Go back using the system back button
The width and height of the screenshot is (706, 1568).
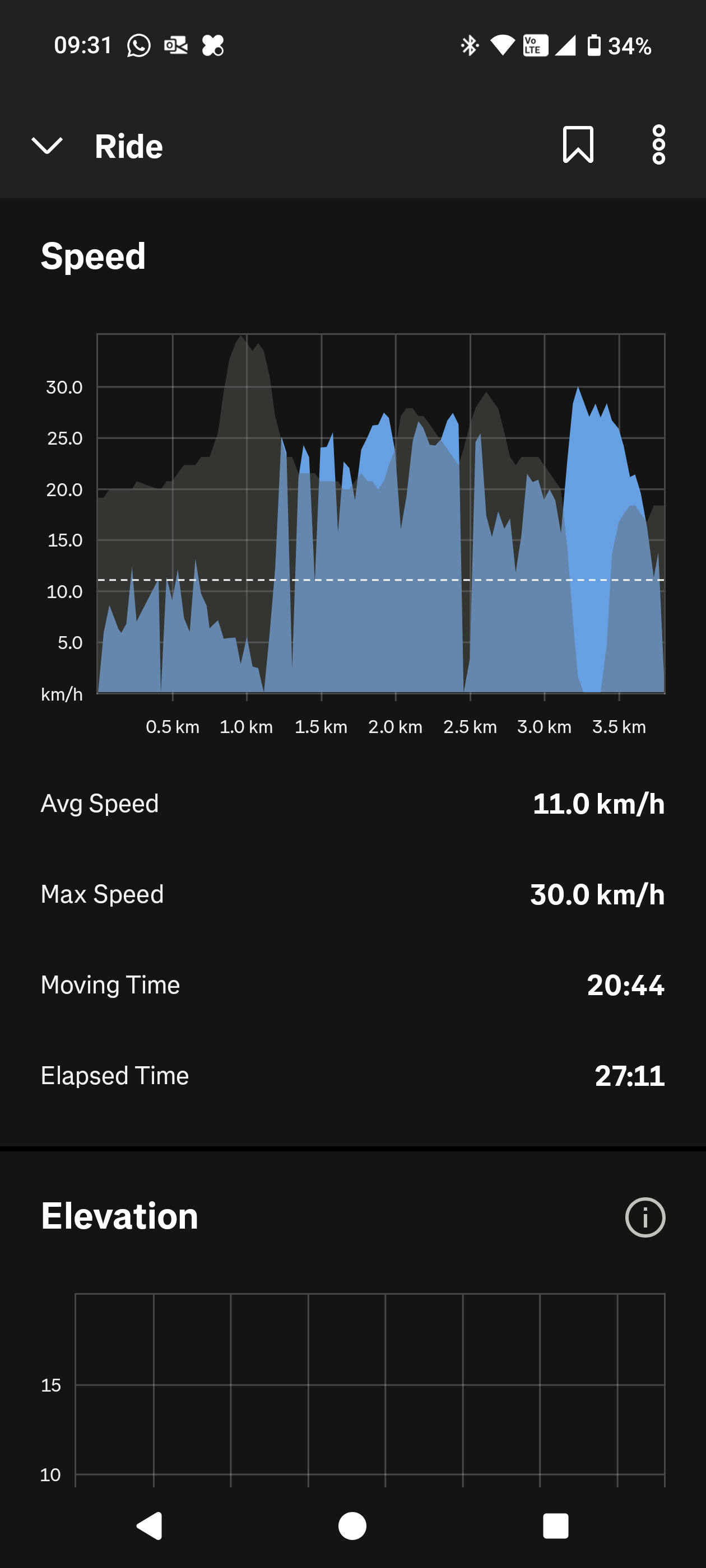150,1525
